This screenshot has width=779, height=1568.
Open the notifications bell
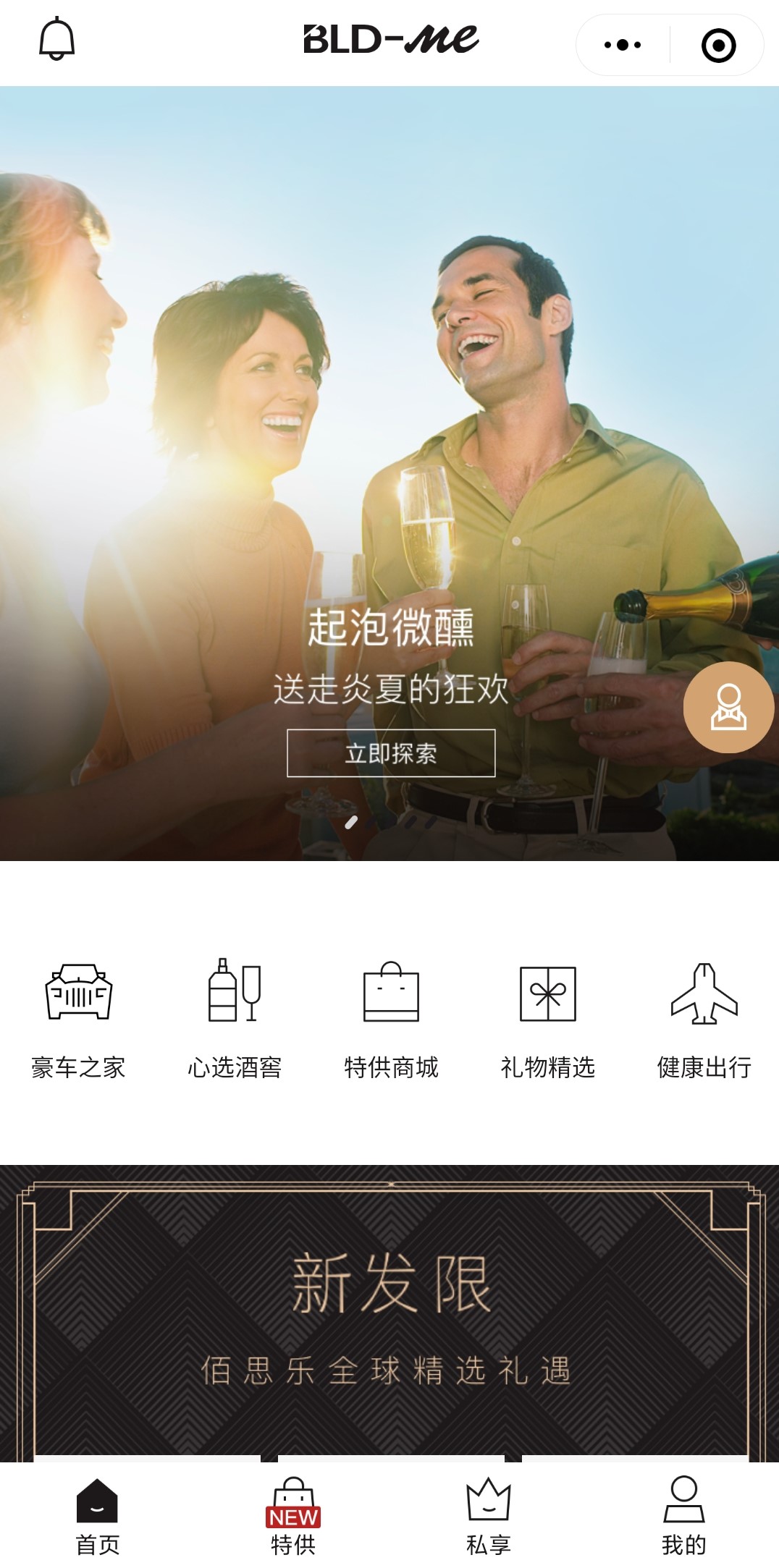[56, 40]
